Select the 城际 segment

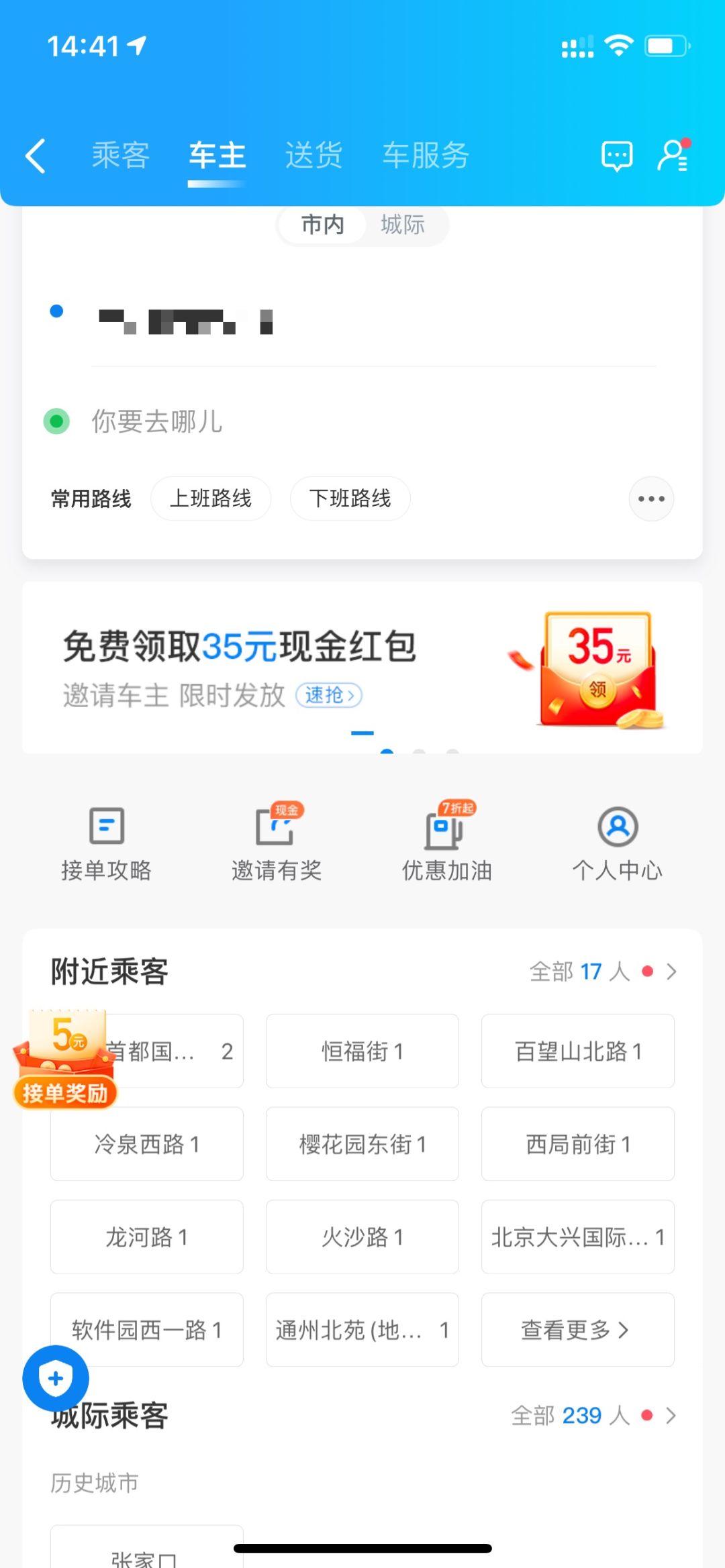(x=403, y=224)
